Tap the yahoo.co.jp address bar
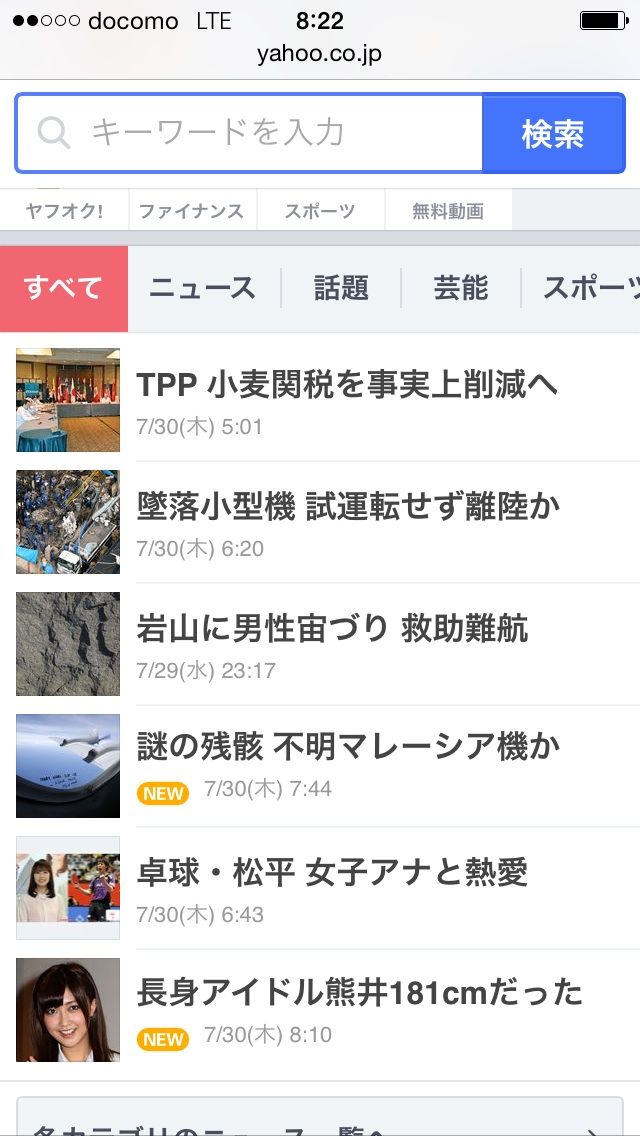The image size is (640, 1136). 319,54
